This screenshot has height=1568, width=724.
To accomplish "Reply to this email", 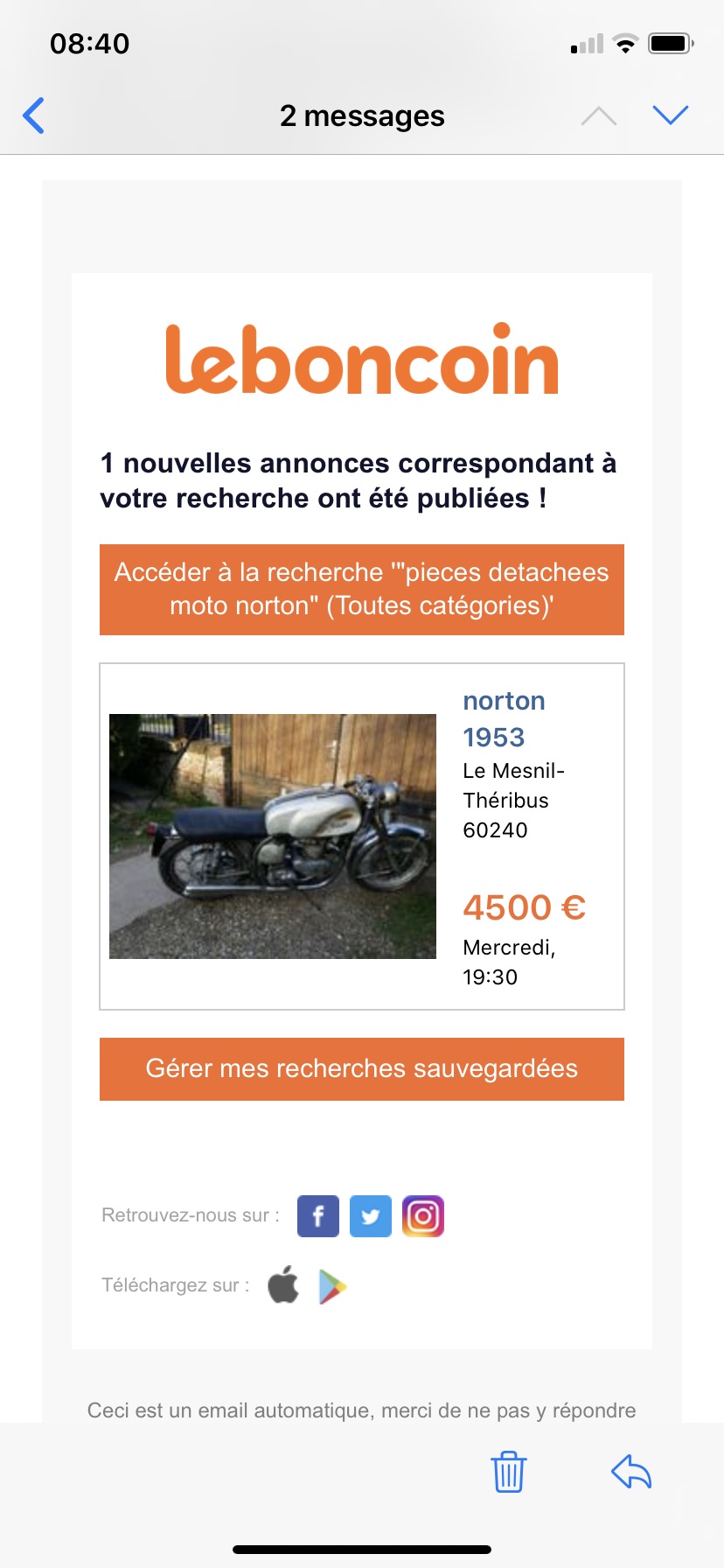I will (631, 1471).
